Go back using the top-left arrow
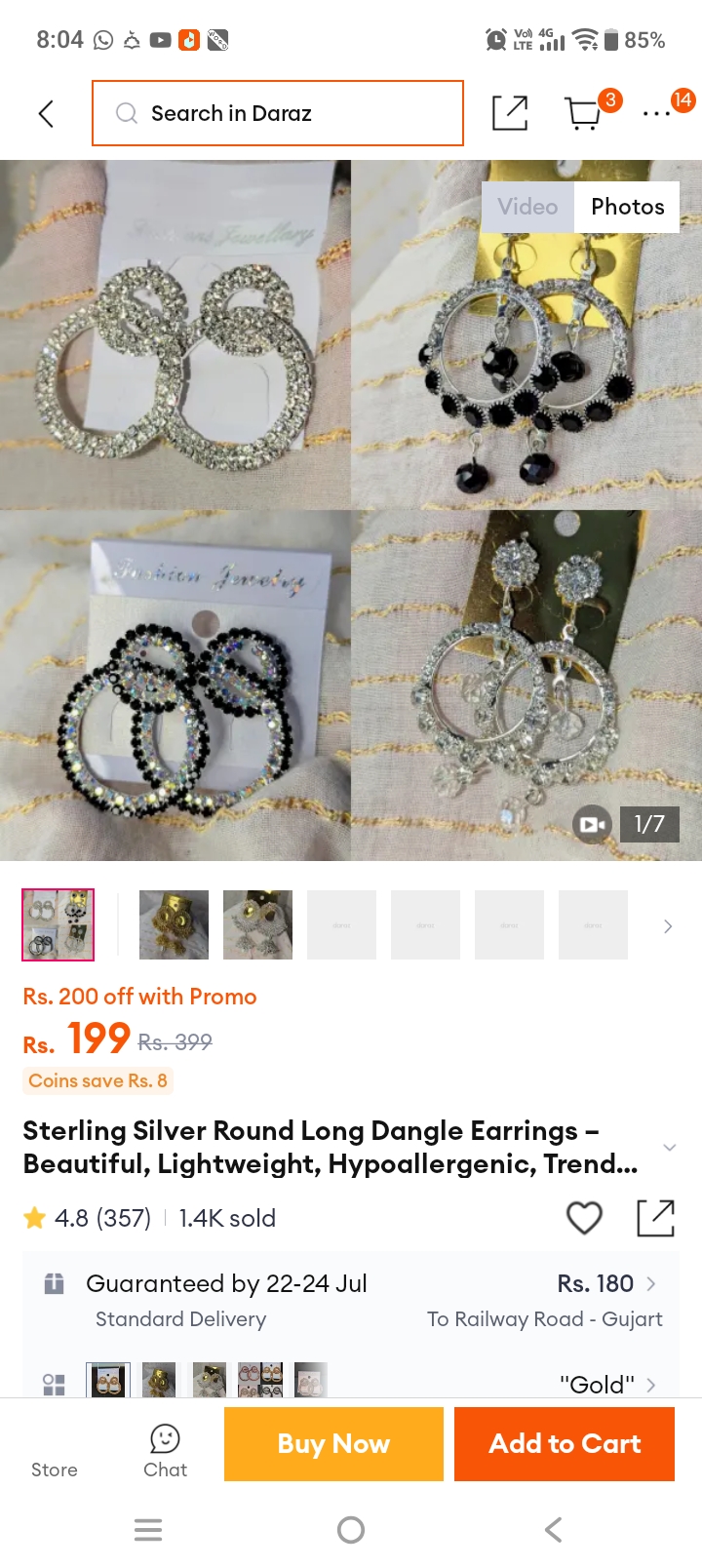The width and height of the screenshot is (702, 1568). (46, 113)
